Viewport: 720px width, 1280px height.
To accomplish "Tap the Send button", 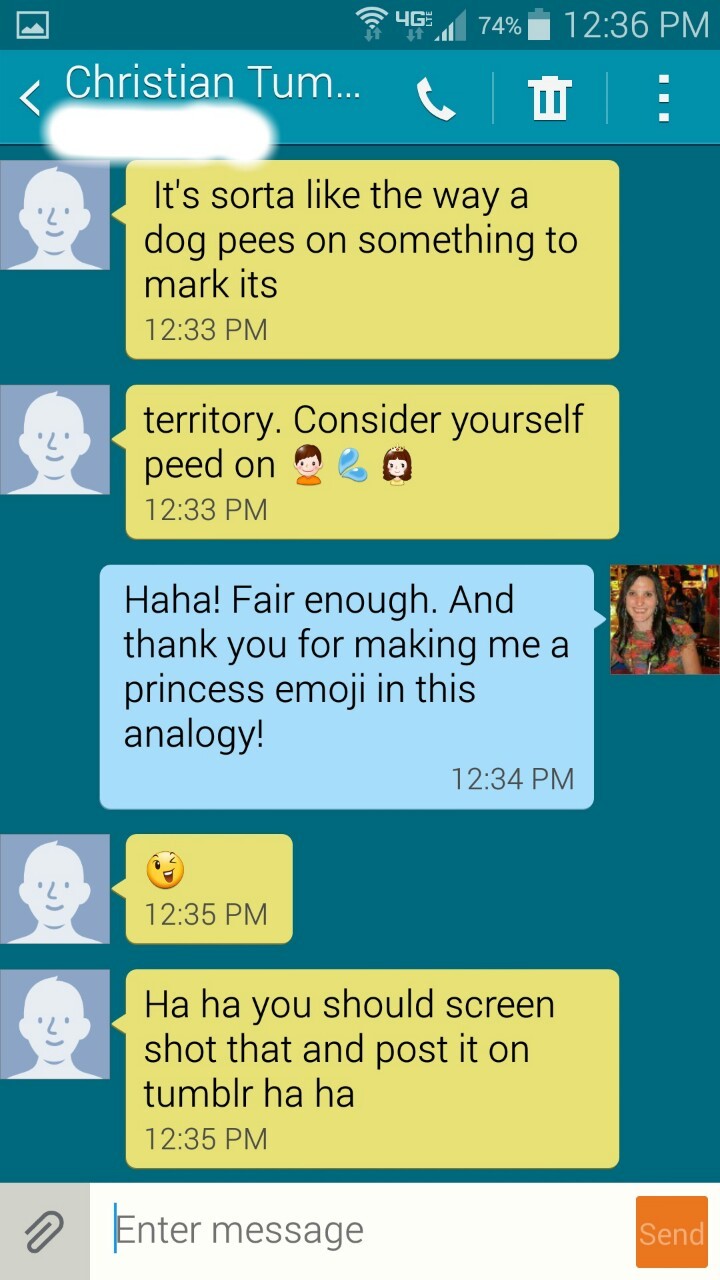I will [x=671, y=1232].
